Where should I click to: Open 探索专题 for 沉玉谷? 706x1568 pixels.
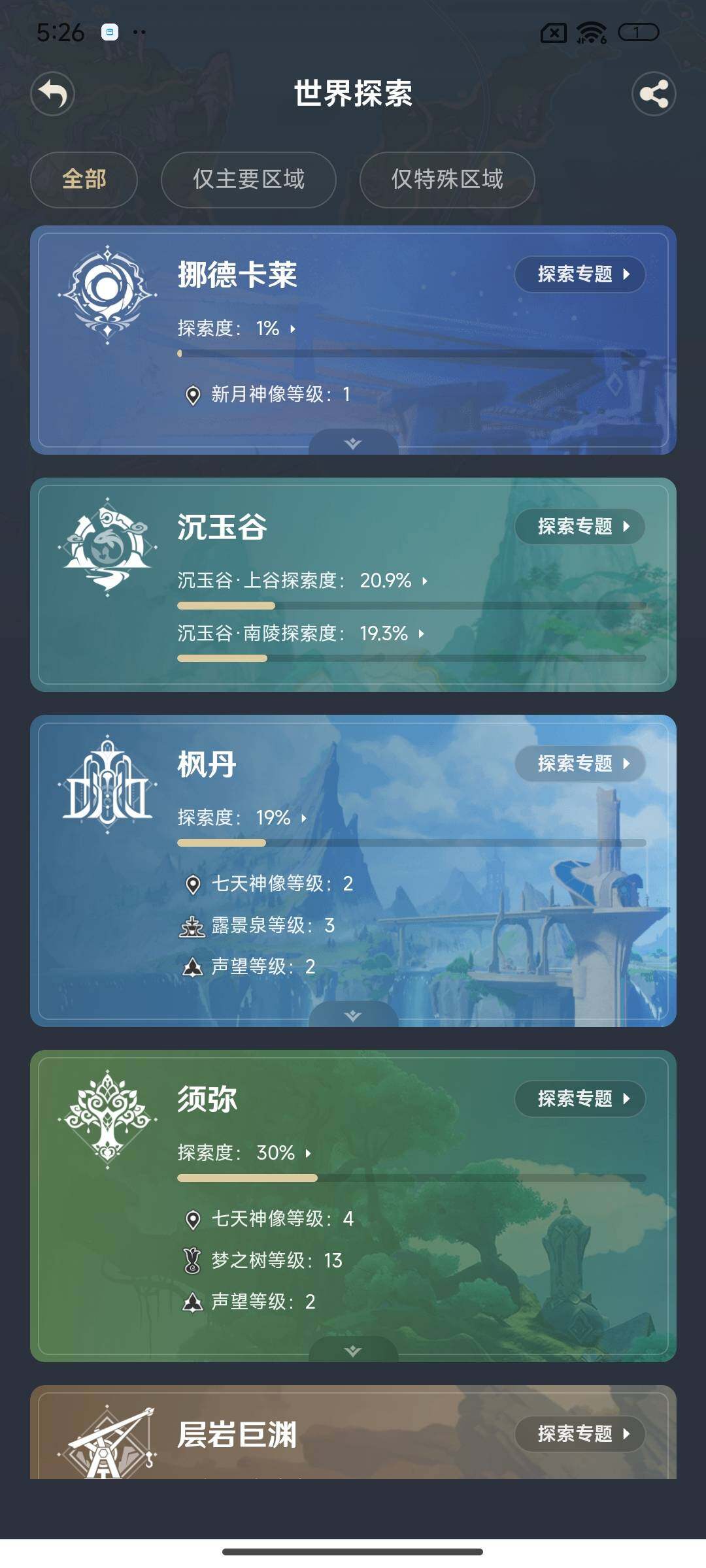[x=580, y=527]
